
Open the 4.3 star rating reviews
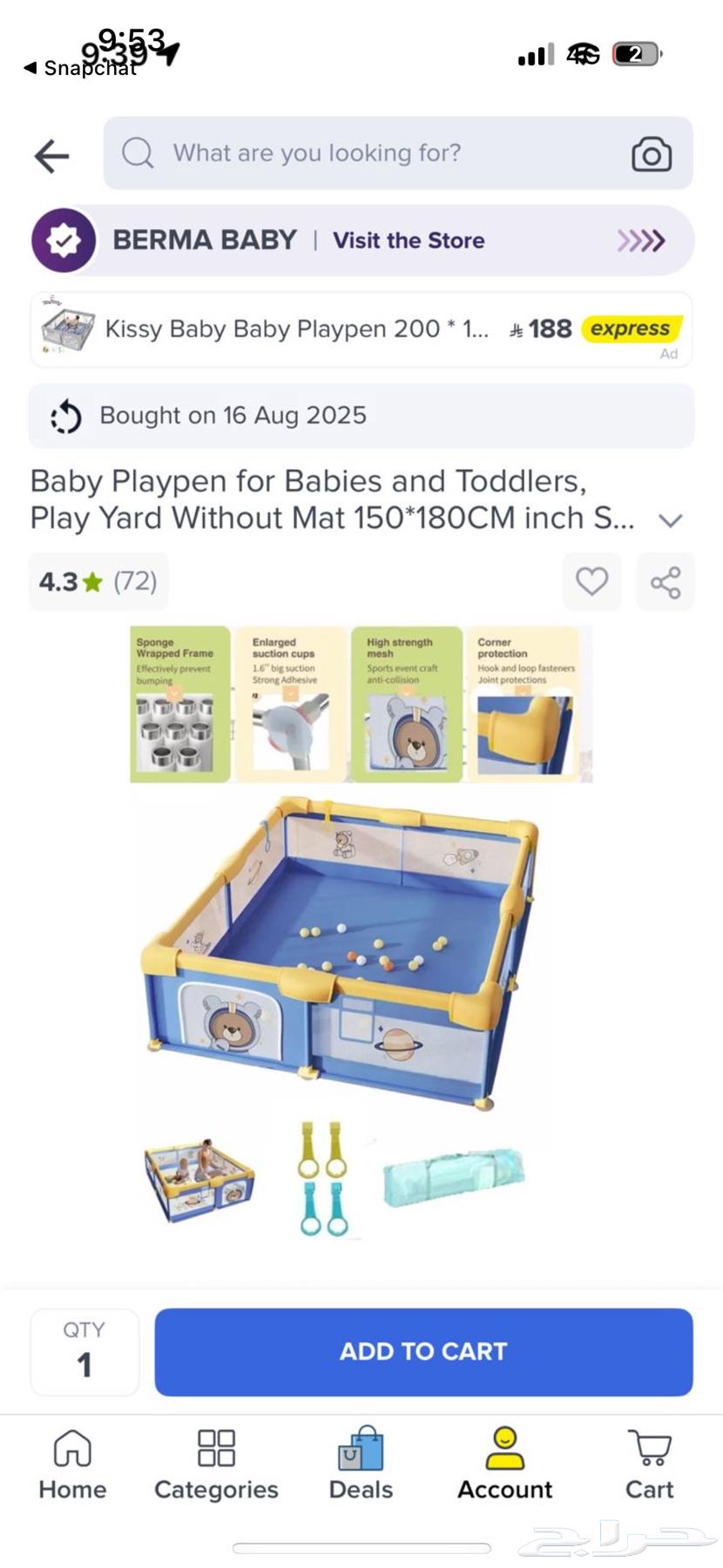pos(98,581)
